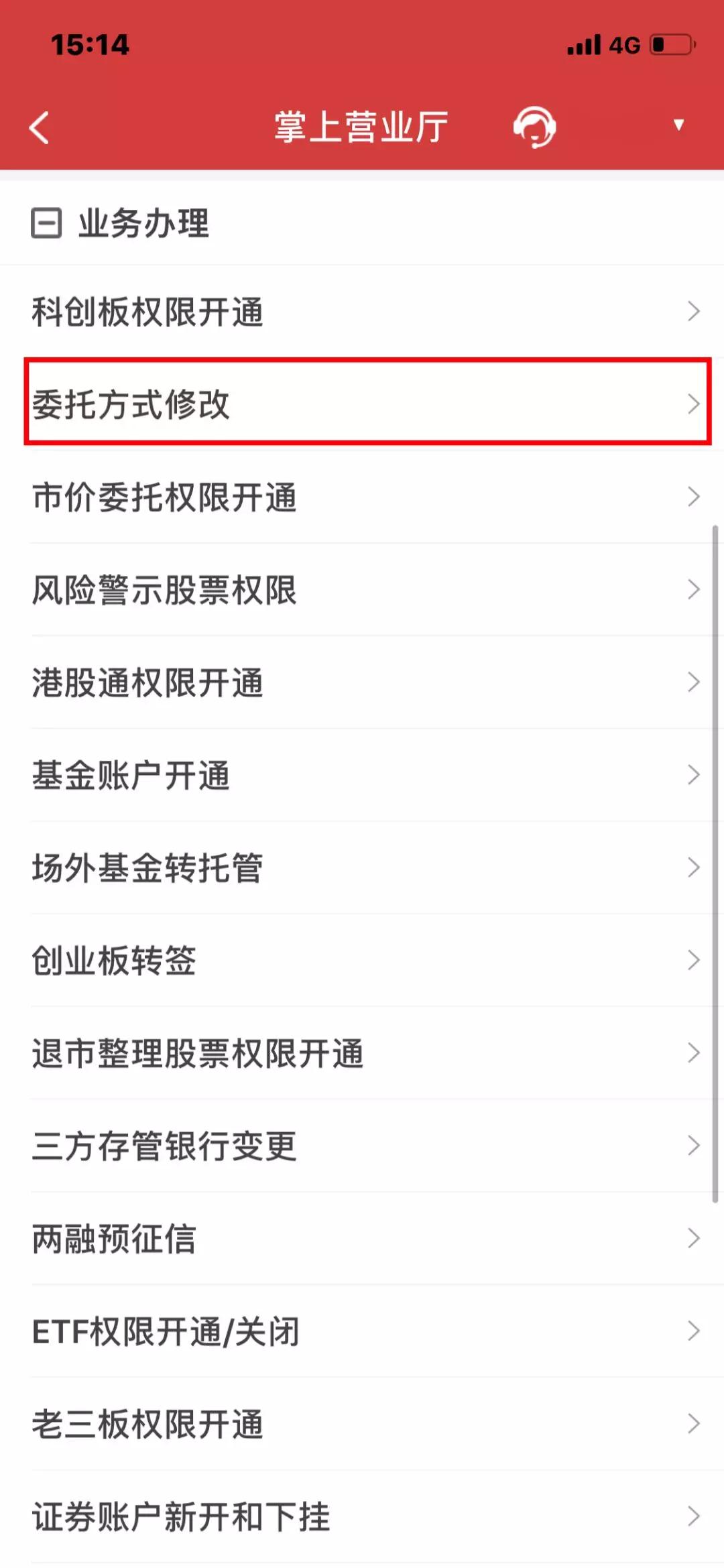Collapse the 业务办理 section via minus icon
This screenshot has width=724, height=1568.
pyautogui.click(x=44, y=225)
